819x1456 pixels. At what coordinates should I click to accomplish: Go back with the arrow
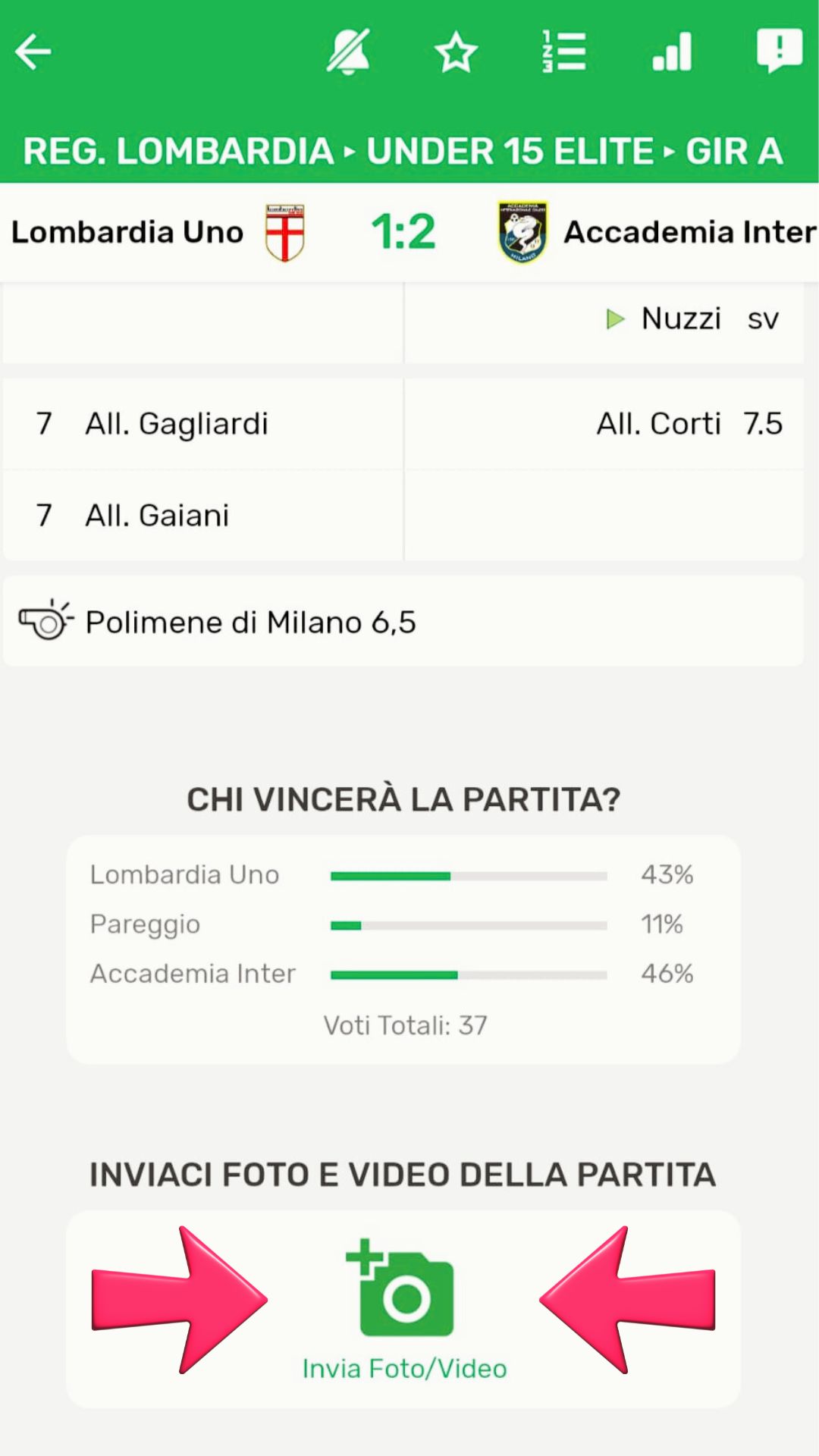[x=33, y=52]
